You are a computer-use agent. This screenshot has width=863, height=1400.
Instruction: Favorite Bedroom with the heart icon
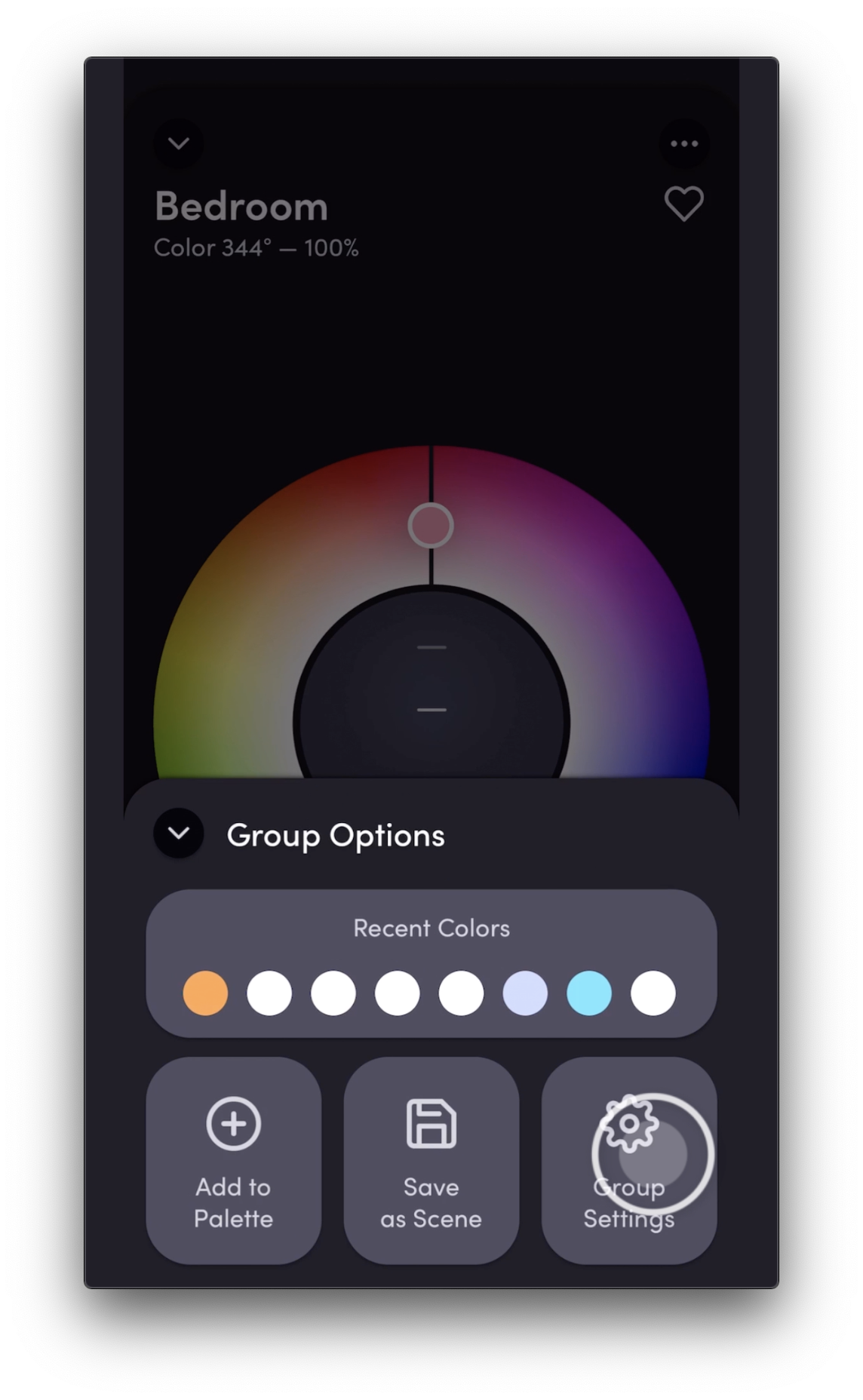(x=683, y=204)
